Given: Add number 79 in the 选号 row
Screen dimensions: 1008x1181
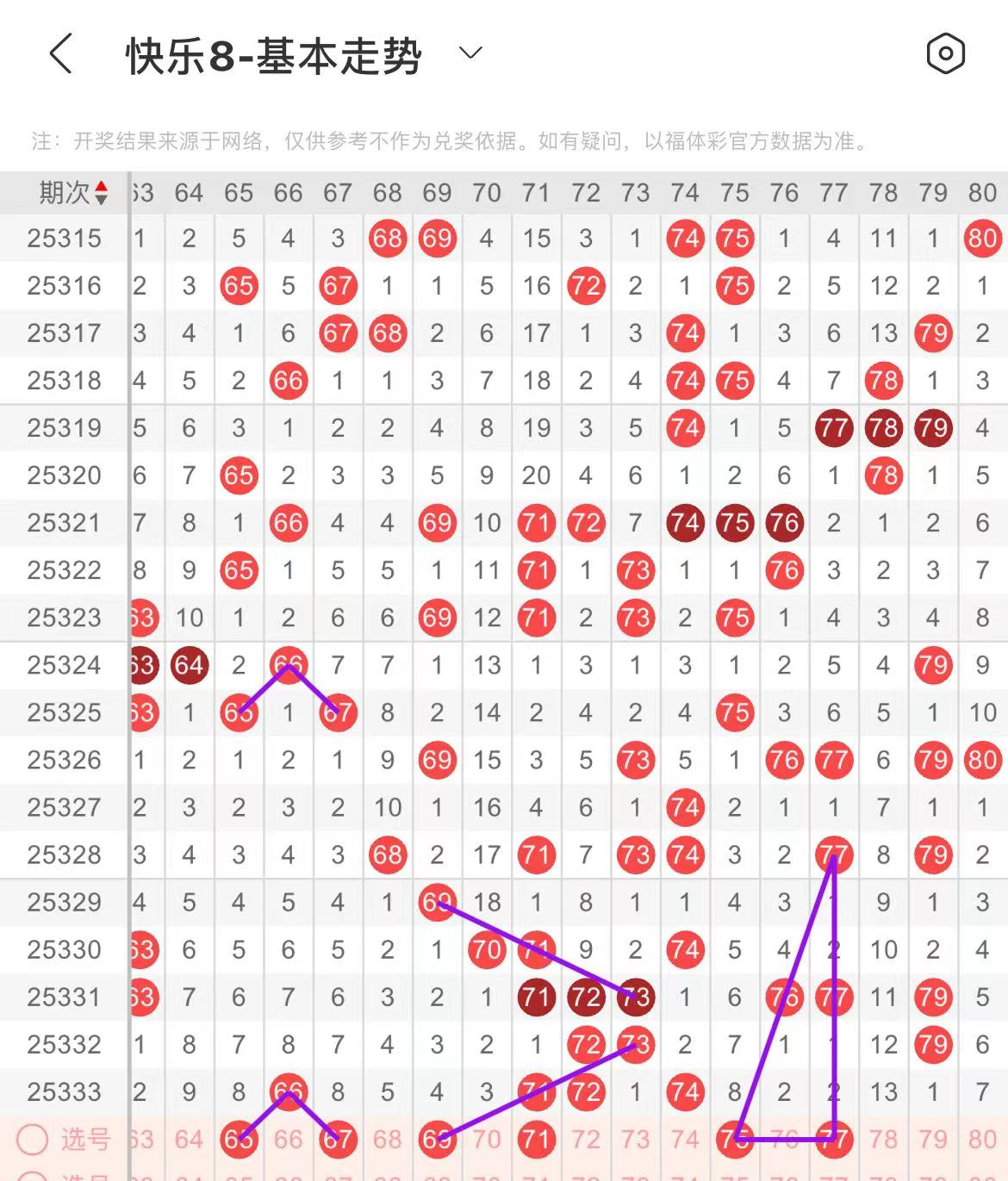Looking at the screenshot, I should pyautogui.click(x=933, y=1140).
